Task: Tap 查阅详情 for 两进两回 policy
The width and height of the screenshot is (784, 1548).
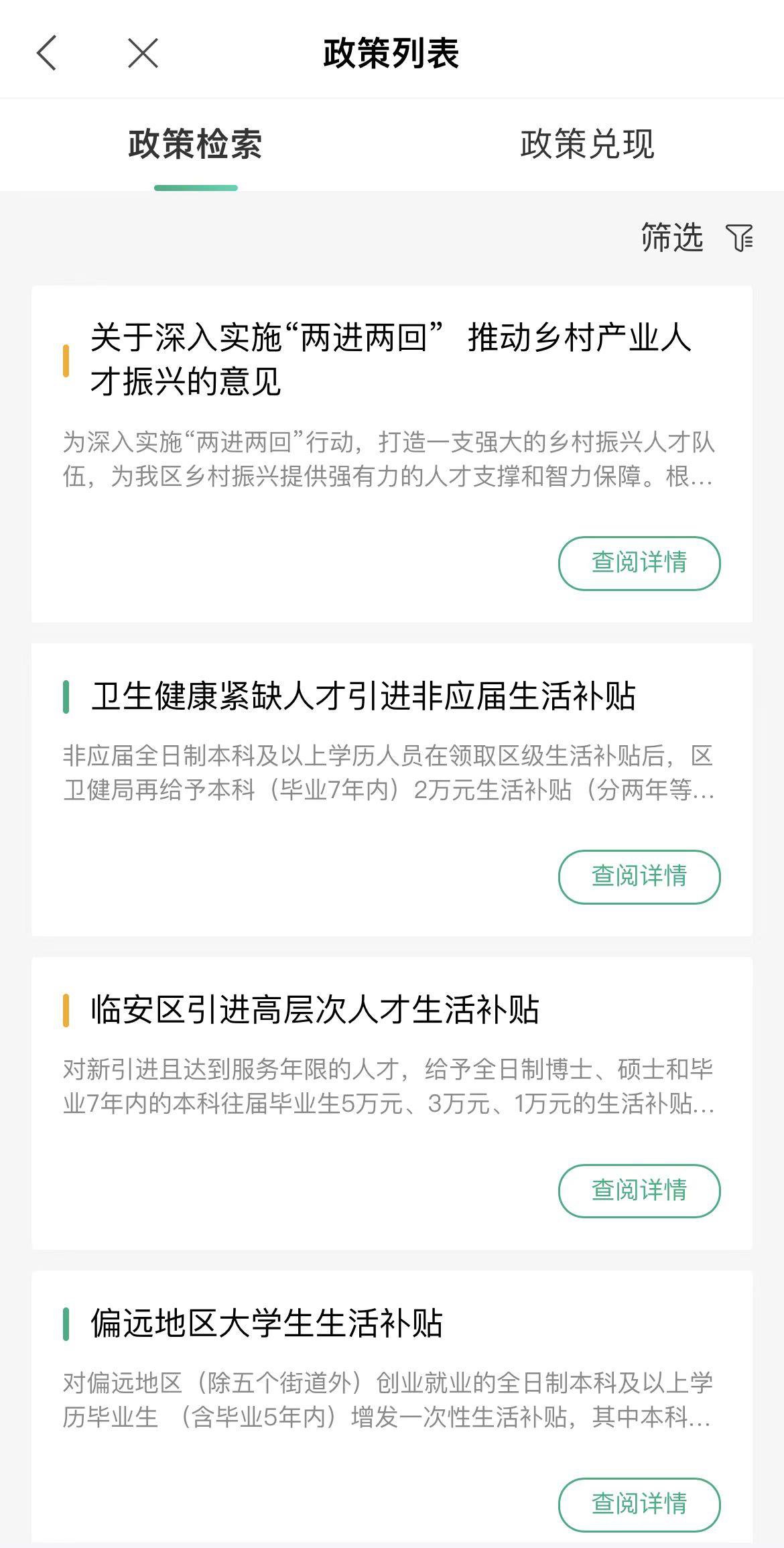Action: point(639,563)
